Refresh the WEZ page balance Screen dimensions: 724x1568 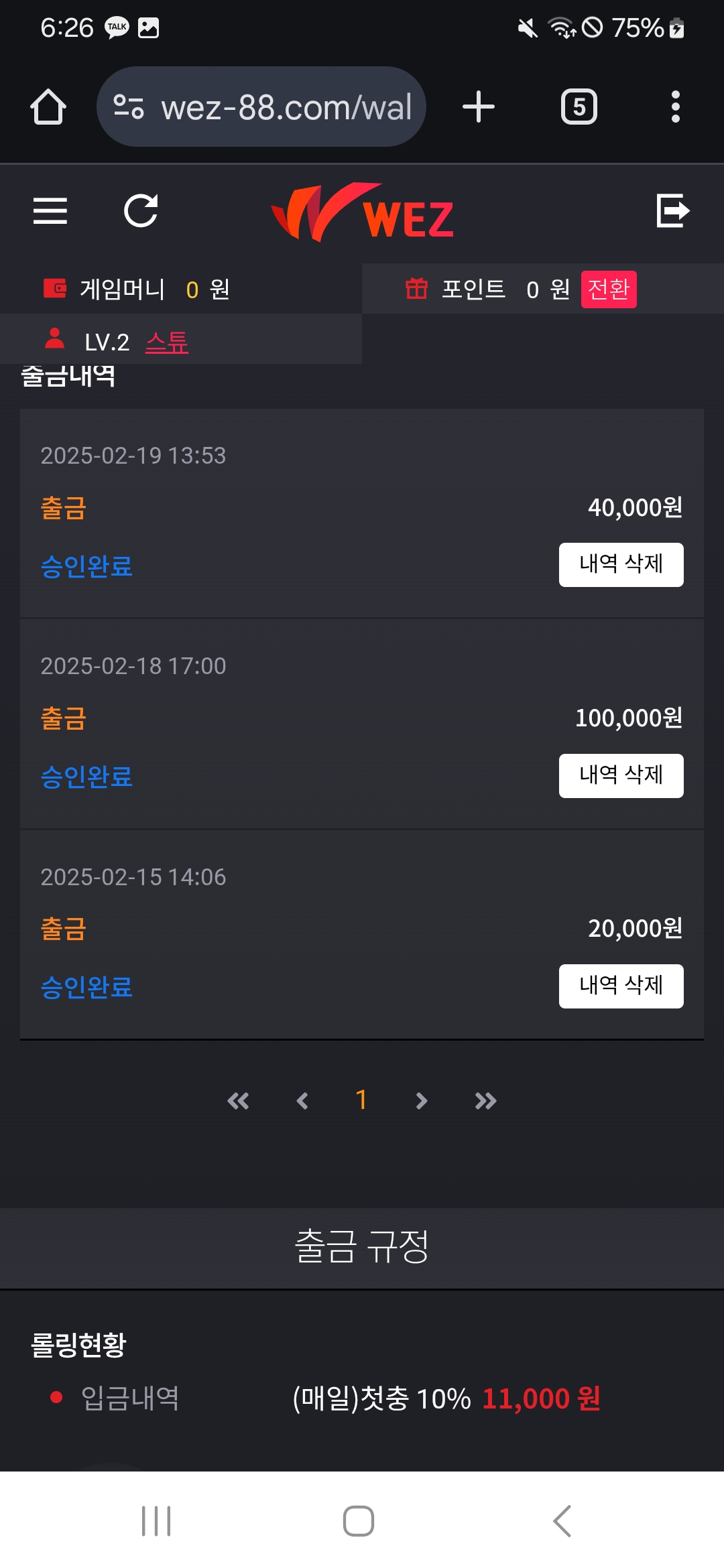coord(141,211)
